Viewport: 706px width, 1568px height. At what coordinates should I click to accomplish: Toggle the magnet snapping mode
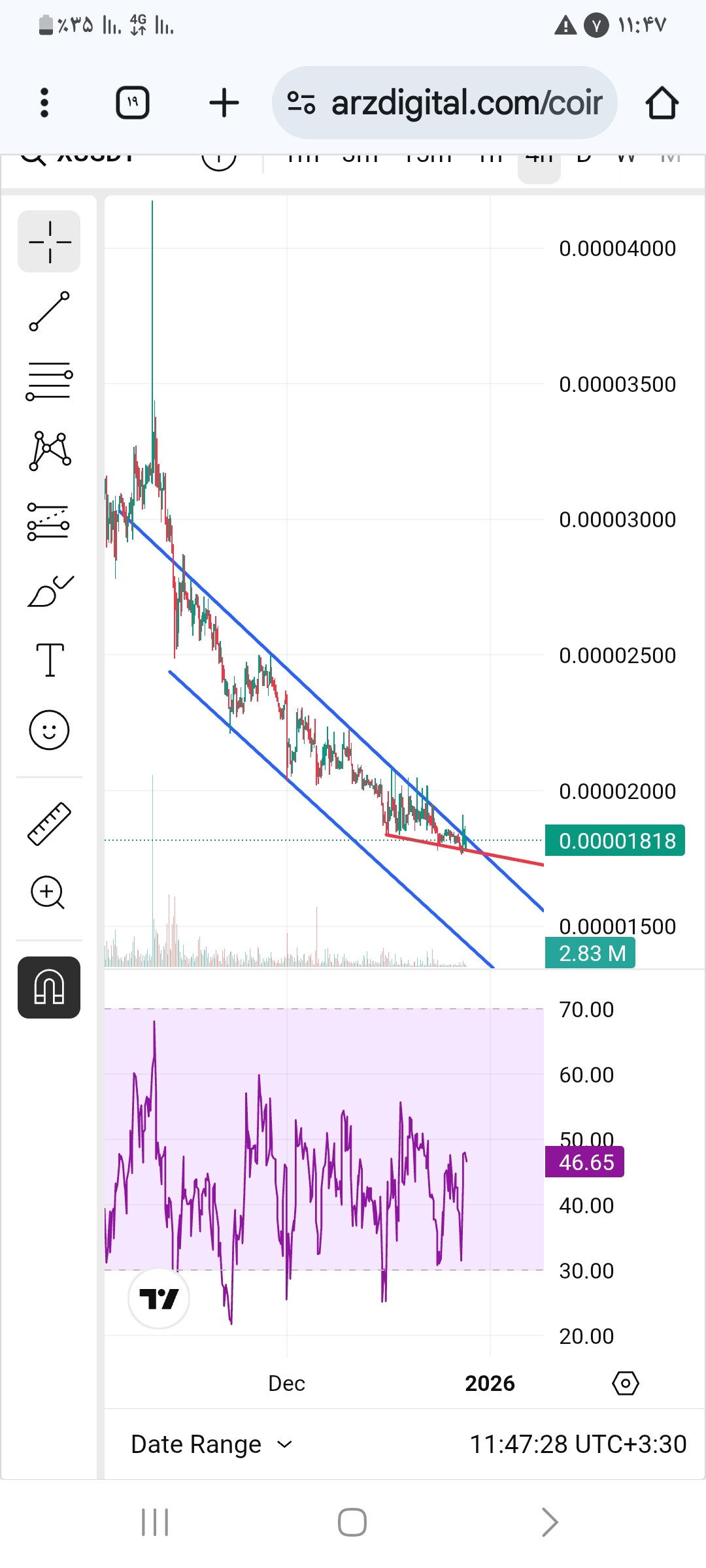(49, 987)
